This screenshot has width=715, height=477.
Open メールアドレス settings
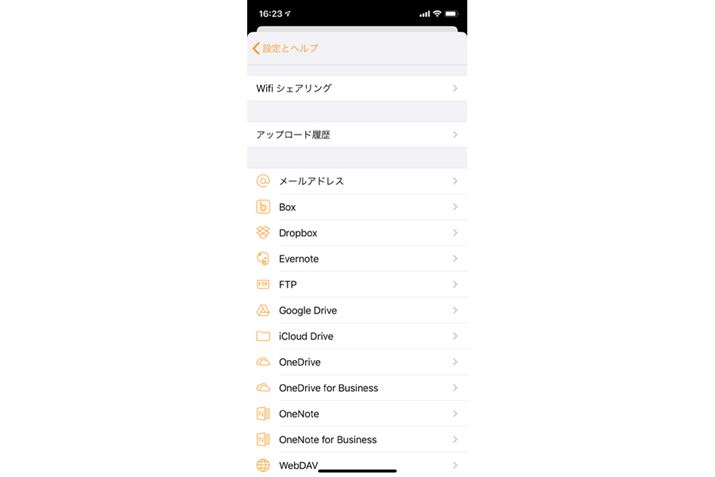pyautogui.click(x=356, y=181)
